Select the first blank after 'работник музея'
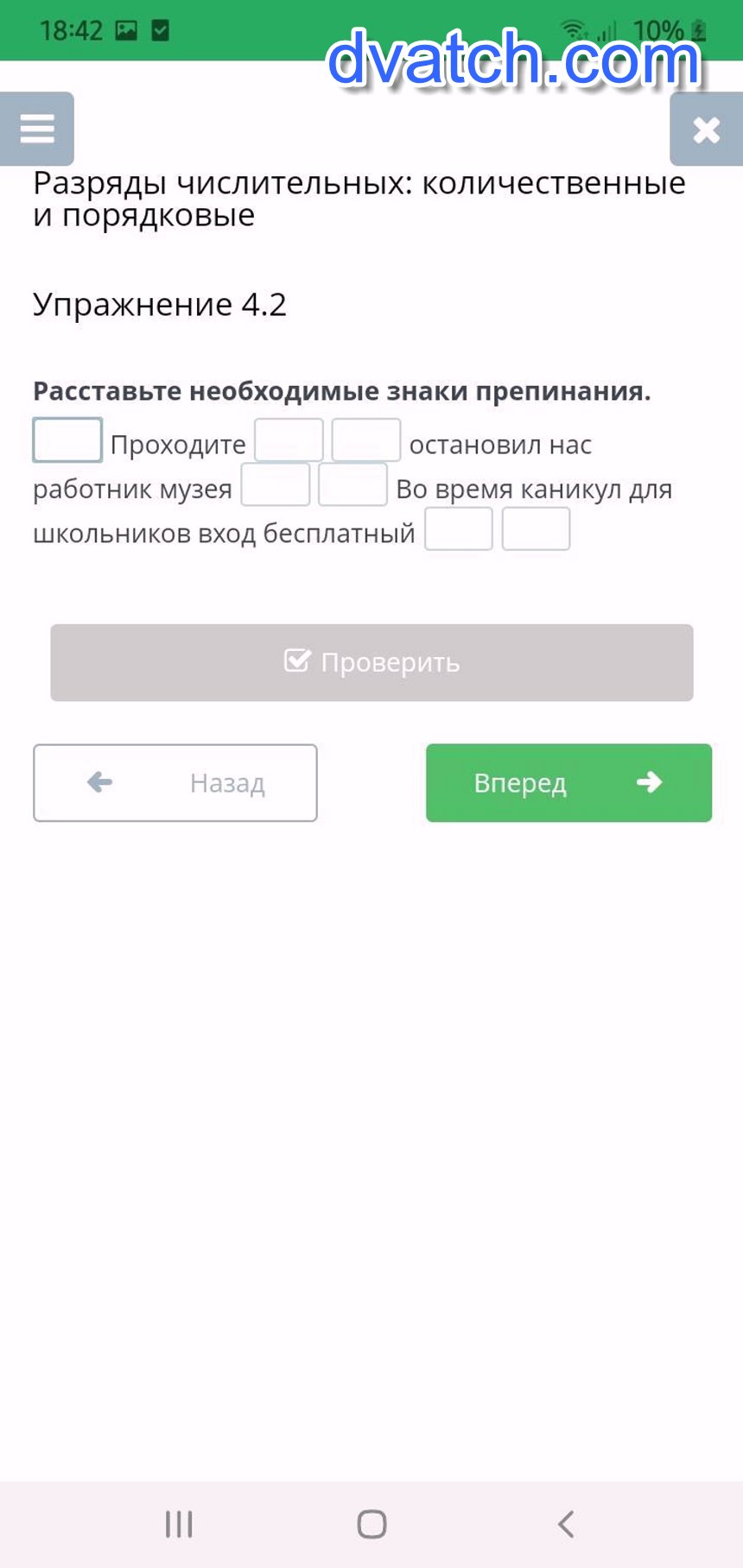The height and width of the screenshot is (1568, 743). click(x=275, y=484)
